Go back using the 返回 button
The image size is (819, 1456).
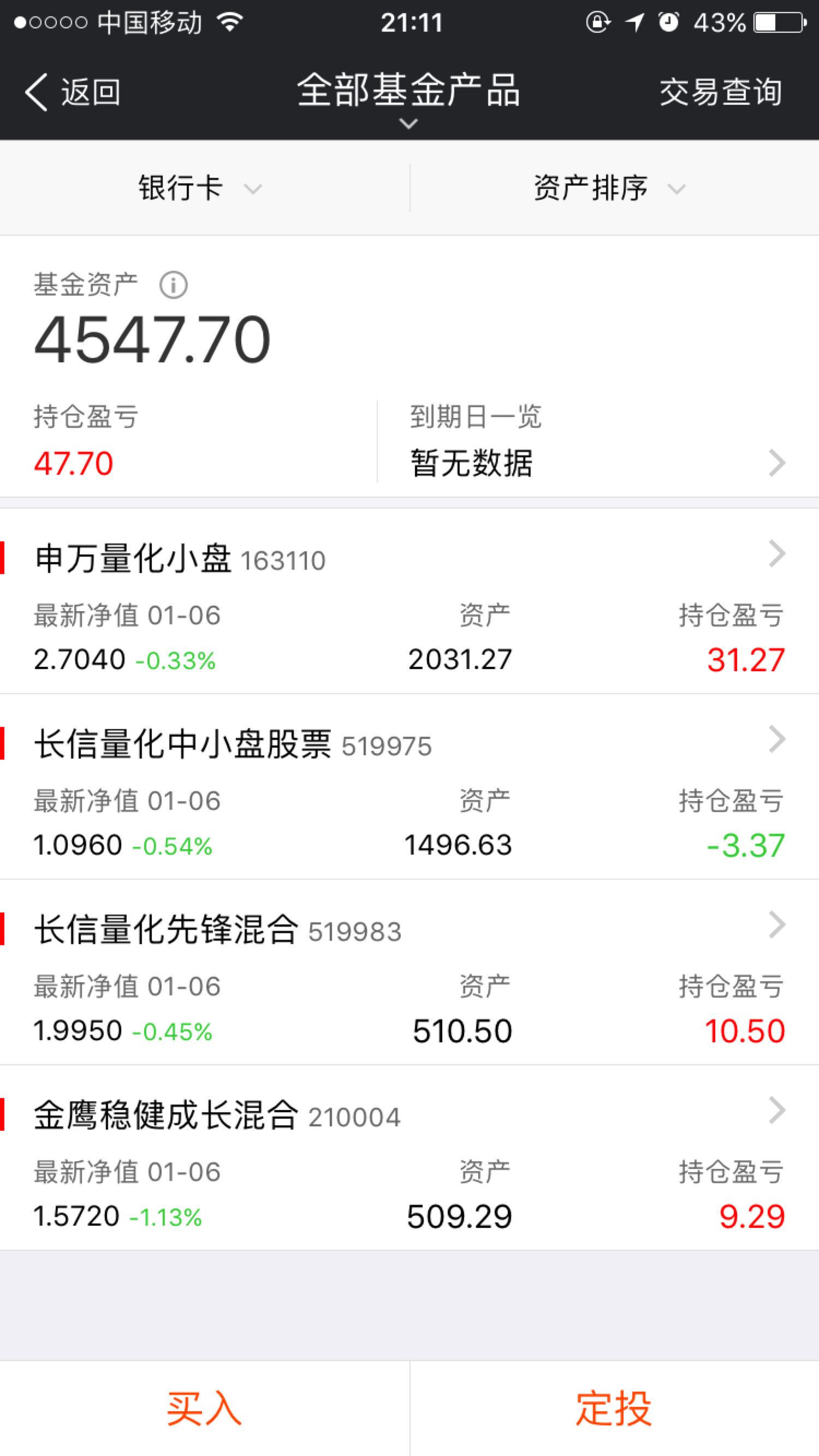73,92
